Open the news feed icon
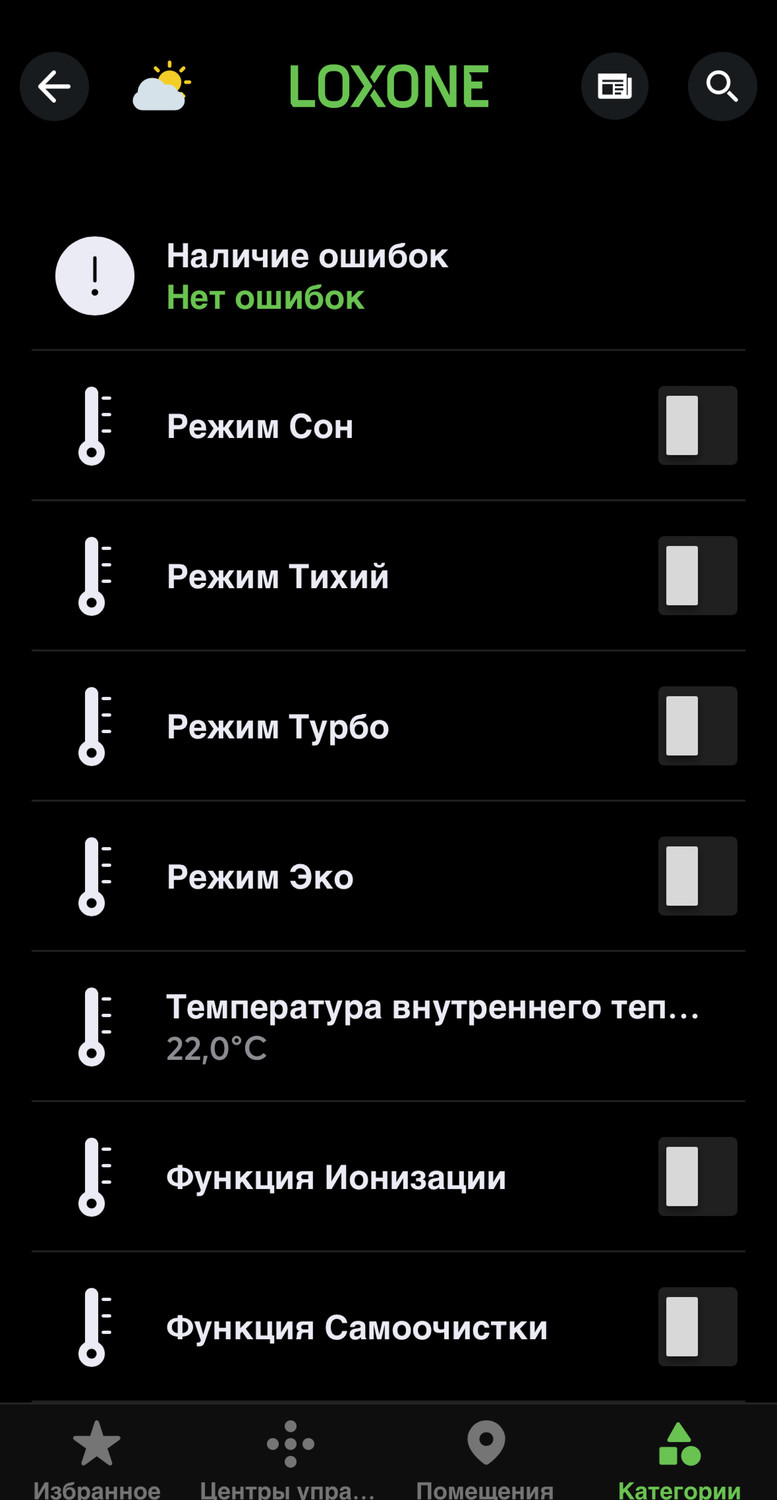 tap(614, 87)
